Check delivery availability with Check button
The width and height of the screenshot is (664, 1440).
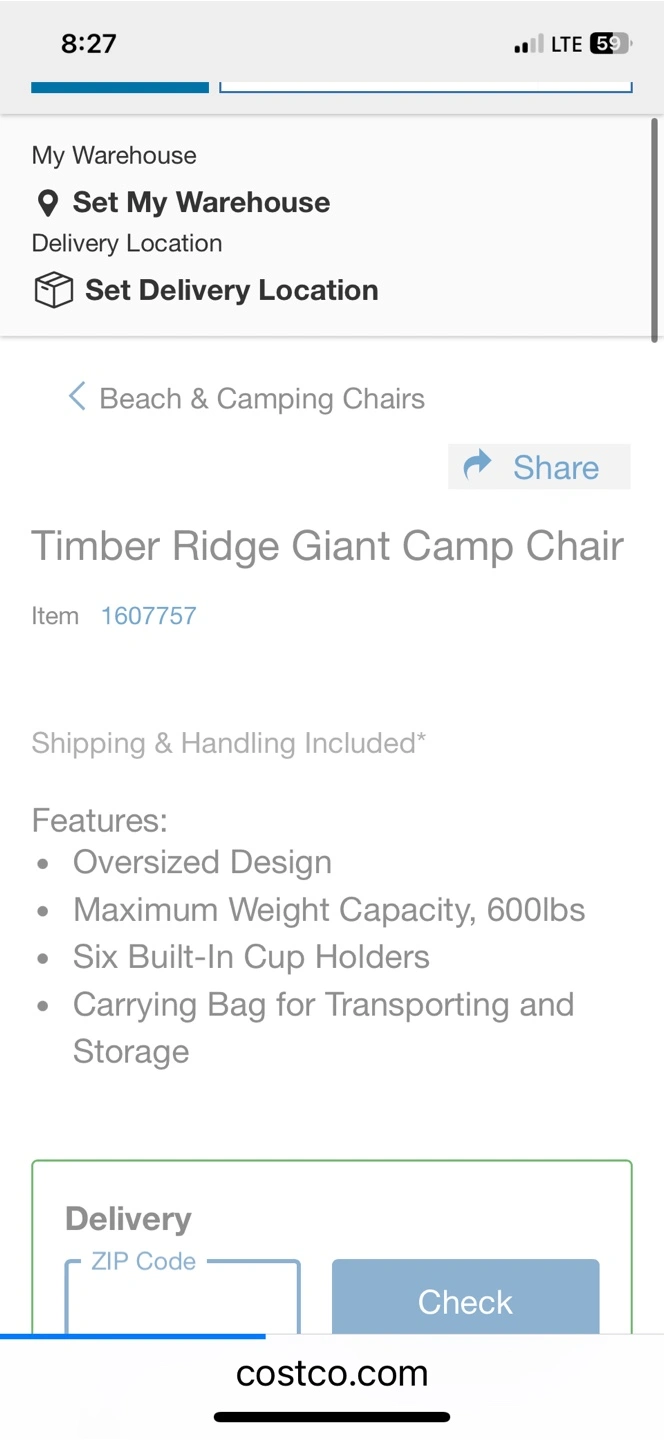point(465,1297)
